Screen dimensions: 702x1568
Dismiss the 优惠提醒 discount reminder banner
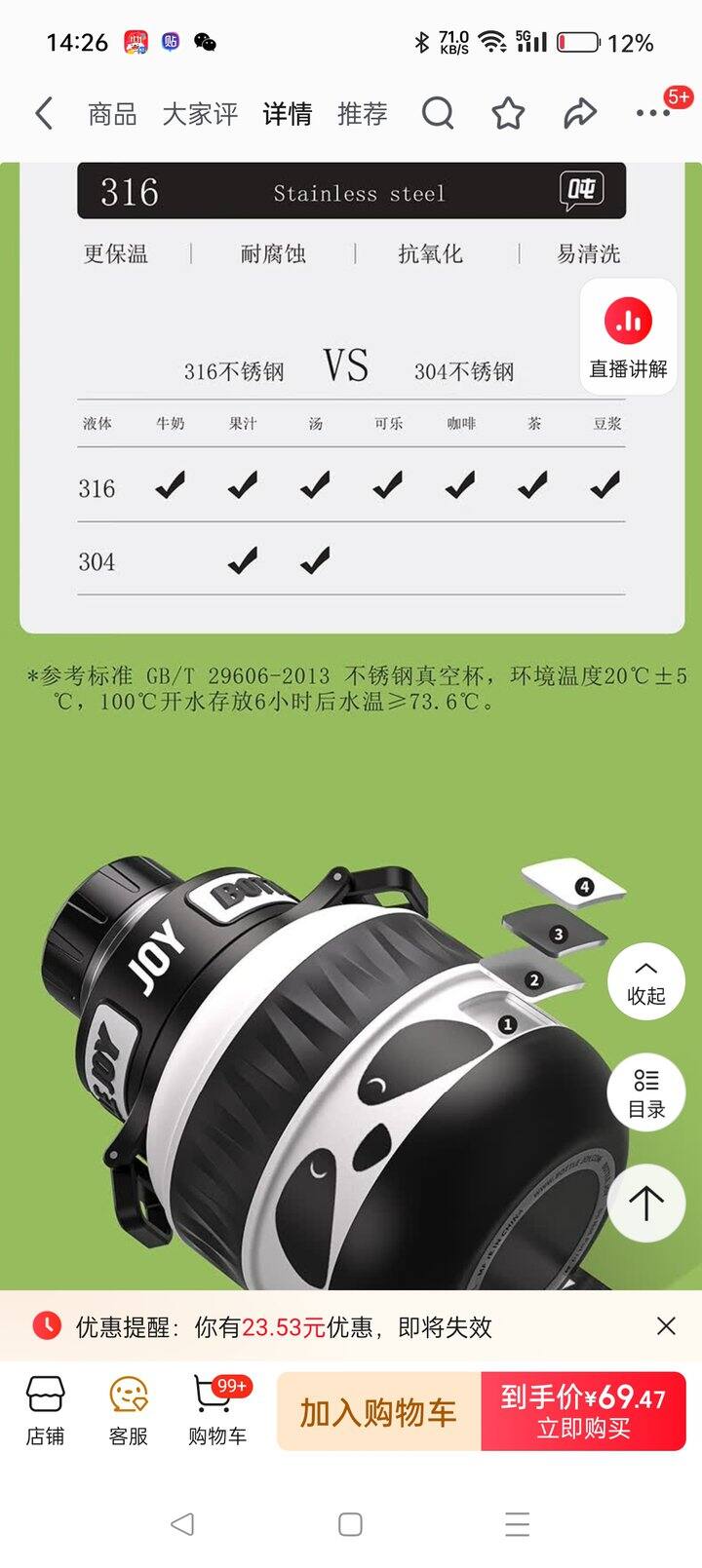[x=666, y=1325]
